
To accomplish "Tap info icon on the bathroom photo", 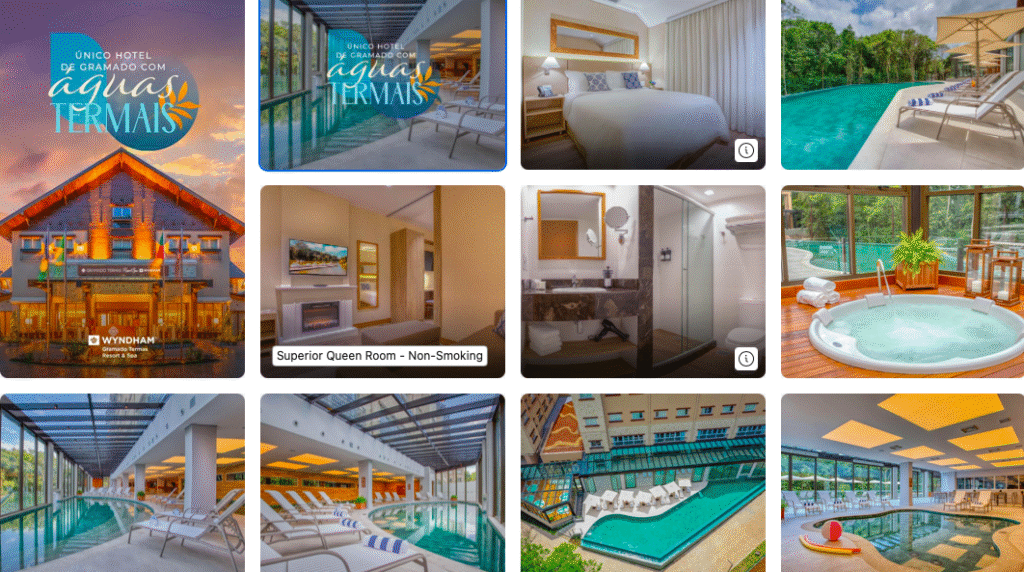I will point(746,358).
